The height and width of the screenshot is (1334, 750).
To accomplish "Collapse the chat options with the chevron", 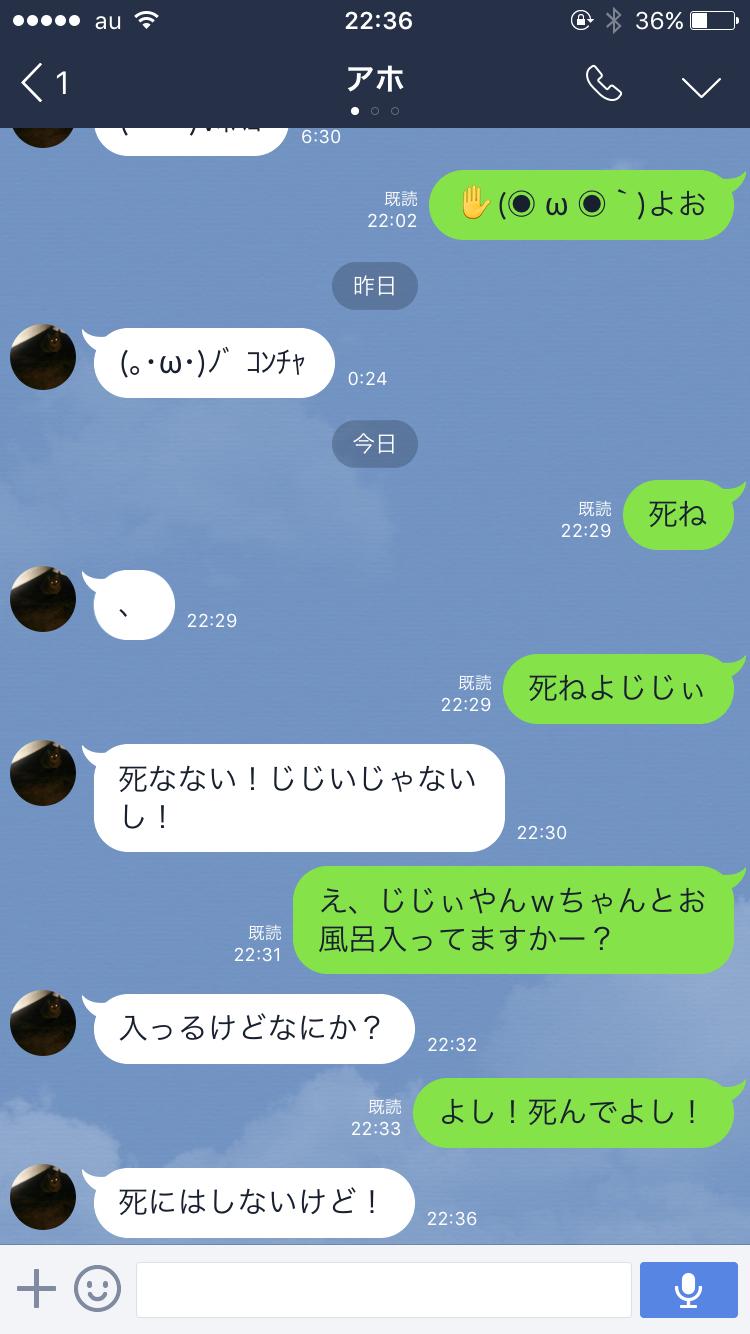I will pyautogui.click(x=702, y=84).
